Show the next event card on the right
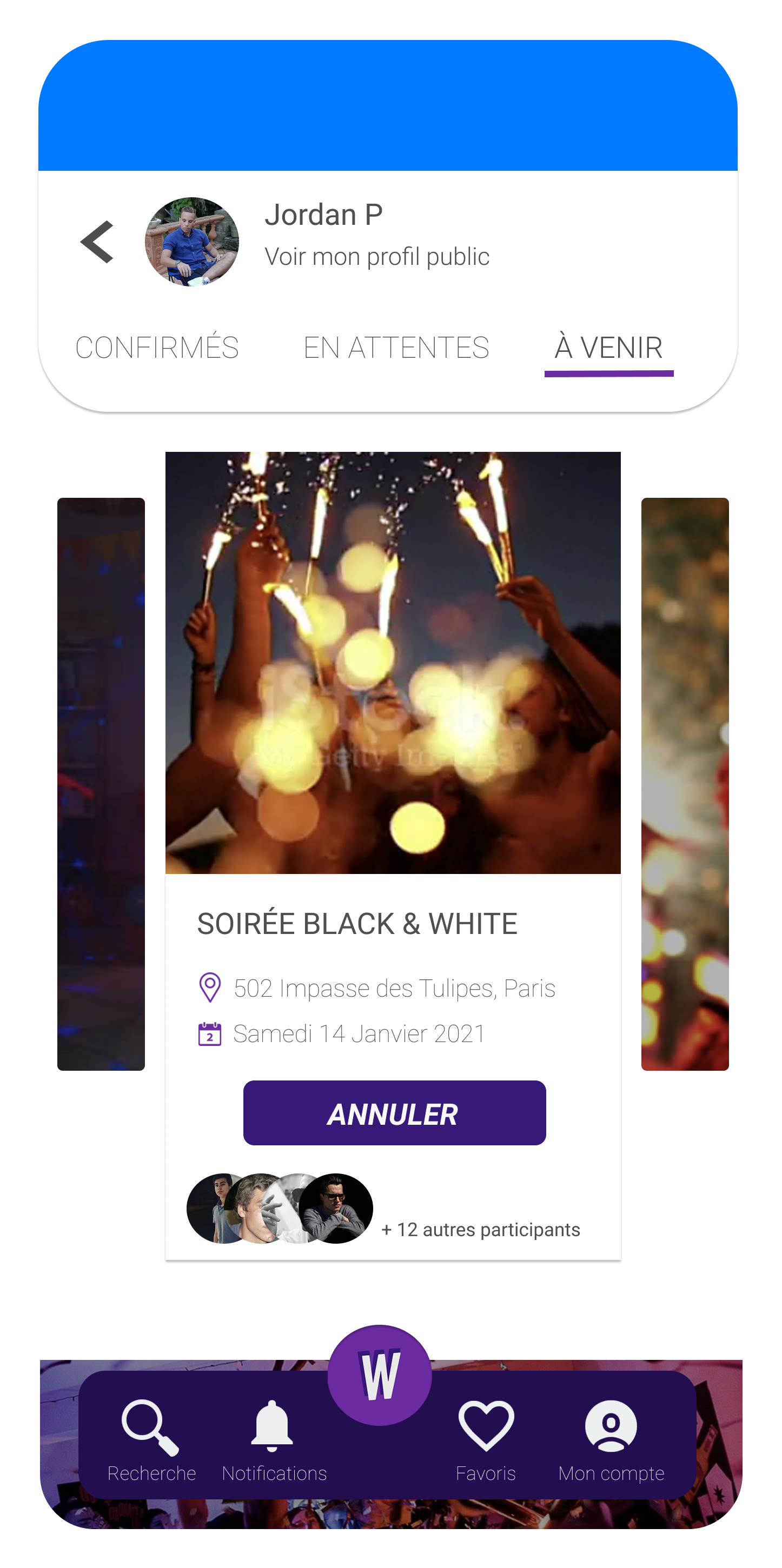This screenshot has height=1568, width=782. 685,784
